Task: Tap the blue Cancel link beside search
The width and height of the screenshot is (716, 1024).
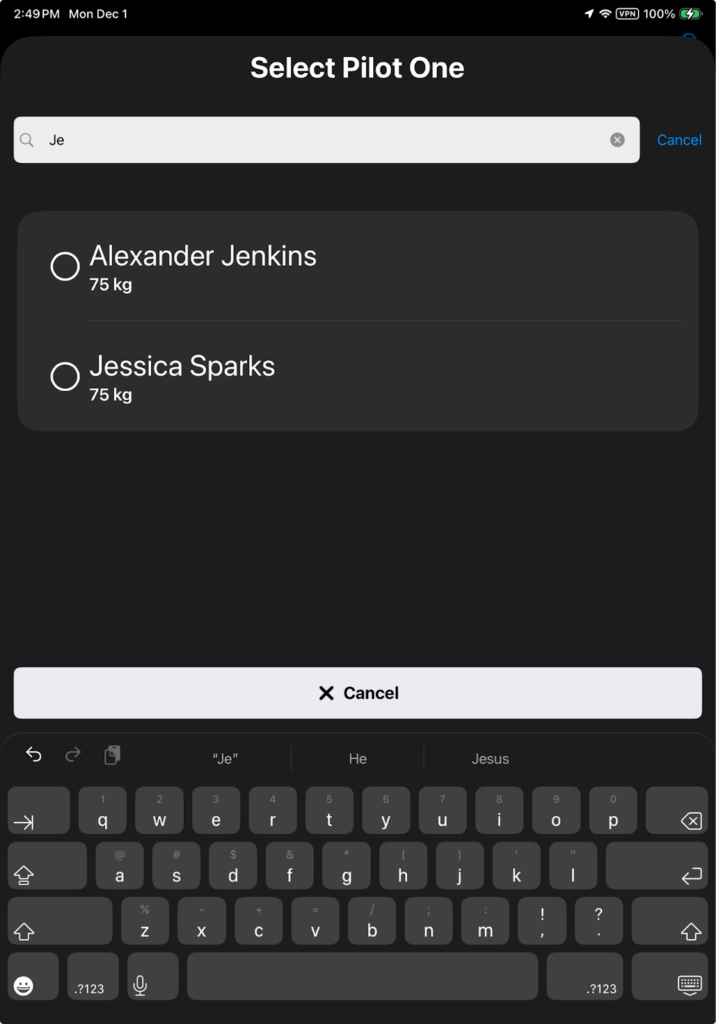Action: pyautogui.click(x=679, y=140)
